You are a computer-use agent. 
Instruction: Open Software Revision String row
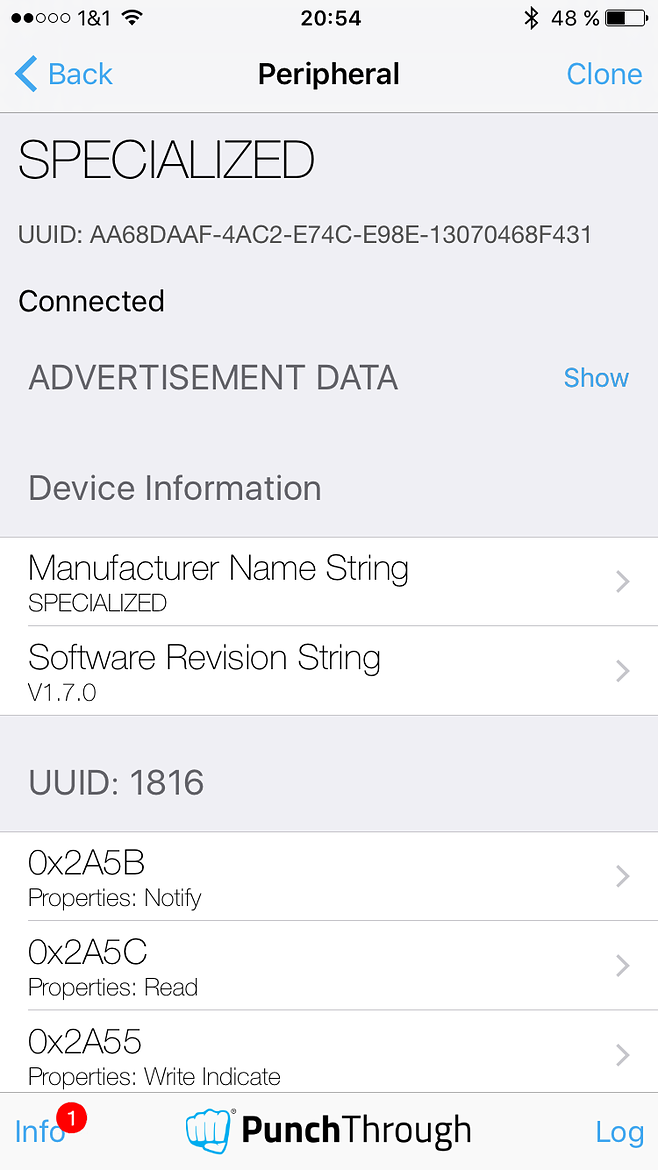coord(329,671)
